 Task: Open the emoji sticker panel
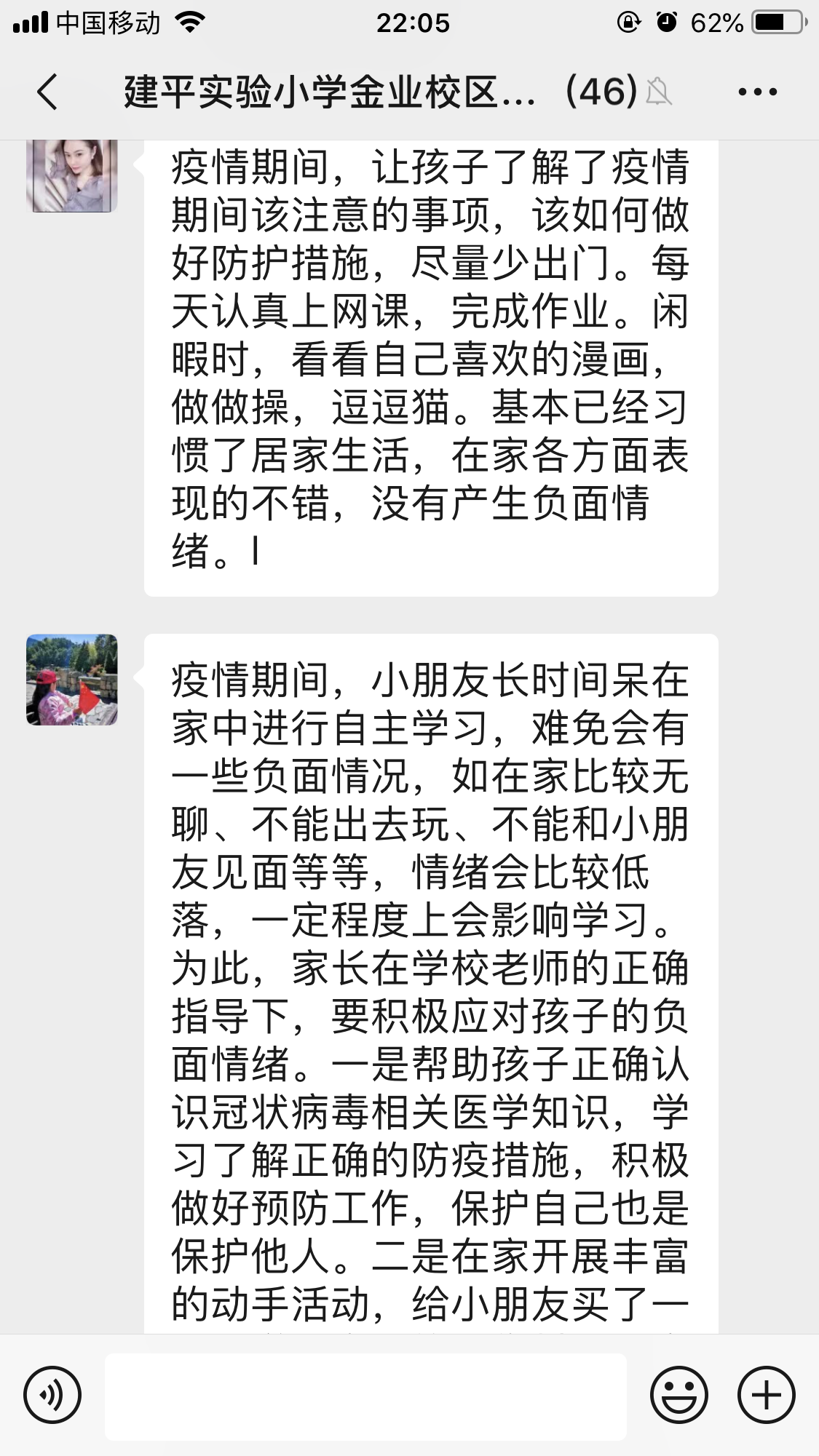click(x=678, y=1395)
